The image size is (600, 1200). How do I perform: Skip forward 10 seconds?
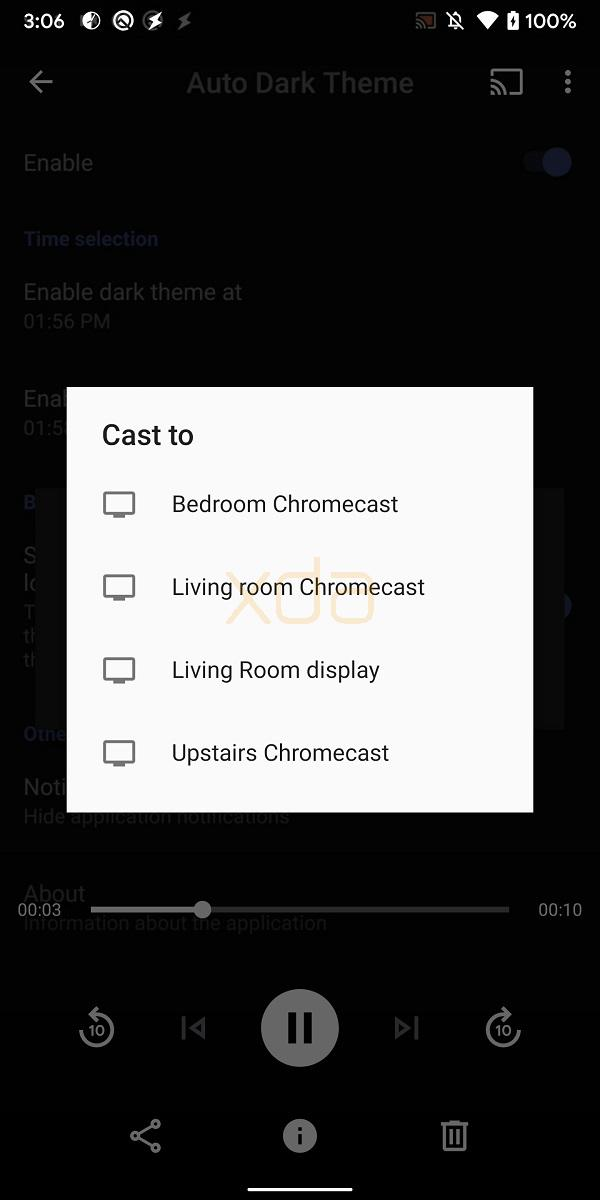click(503, 1028)
